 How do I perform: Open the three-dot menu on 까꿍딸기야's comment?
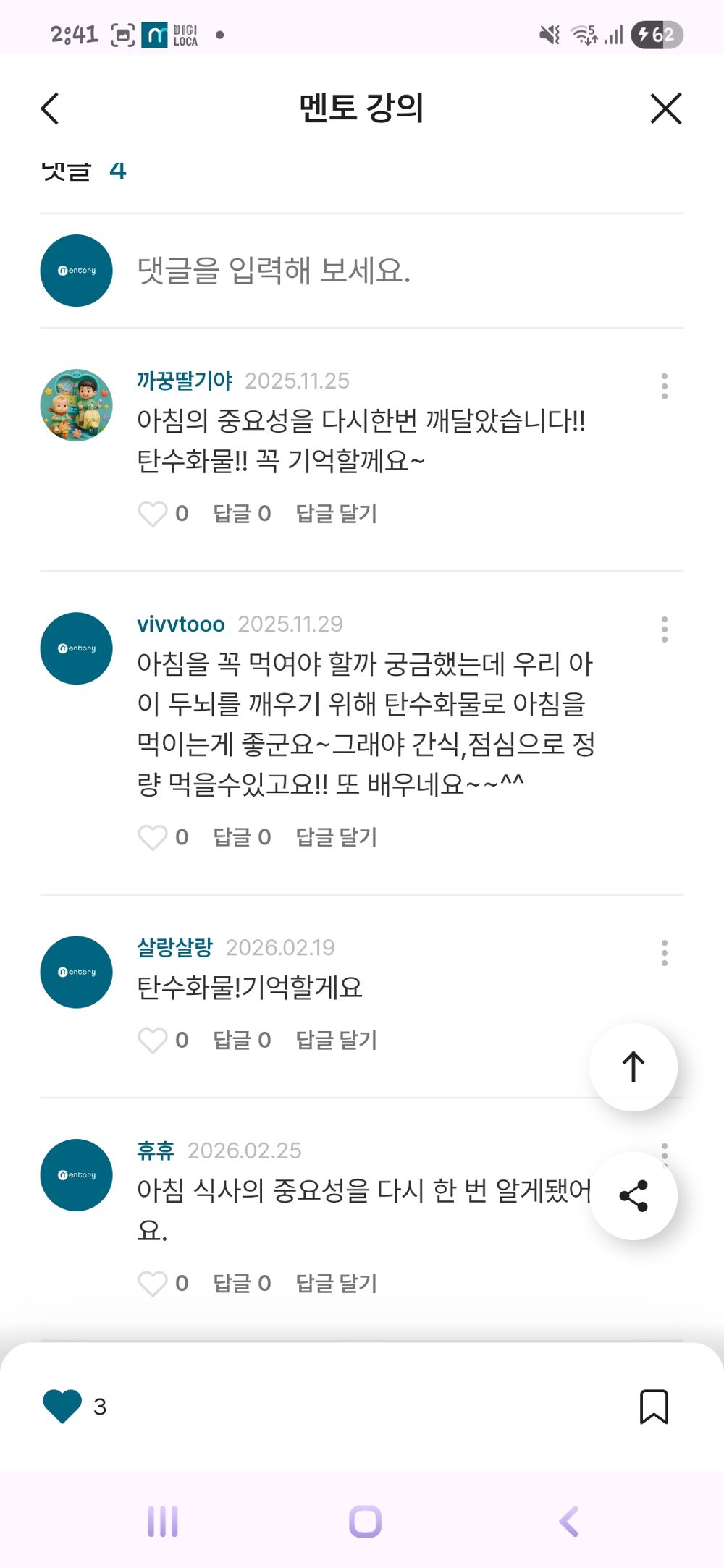tap(665, 387)
